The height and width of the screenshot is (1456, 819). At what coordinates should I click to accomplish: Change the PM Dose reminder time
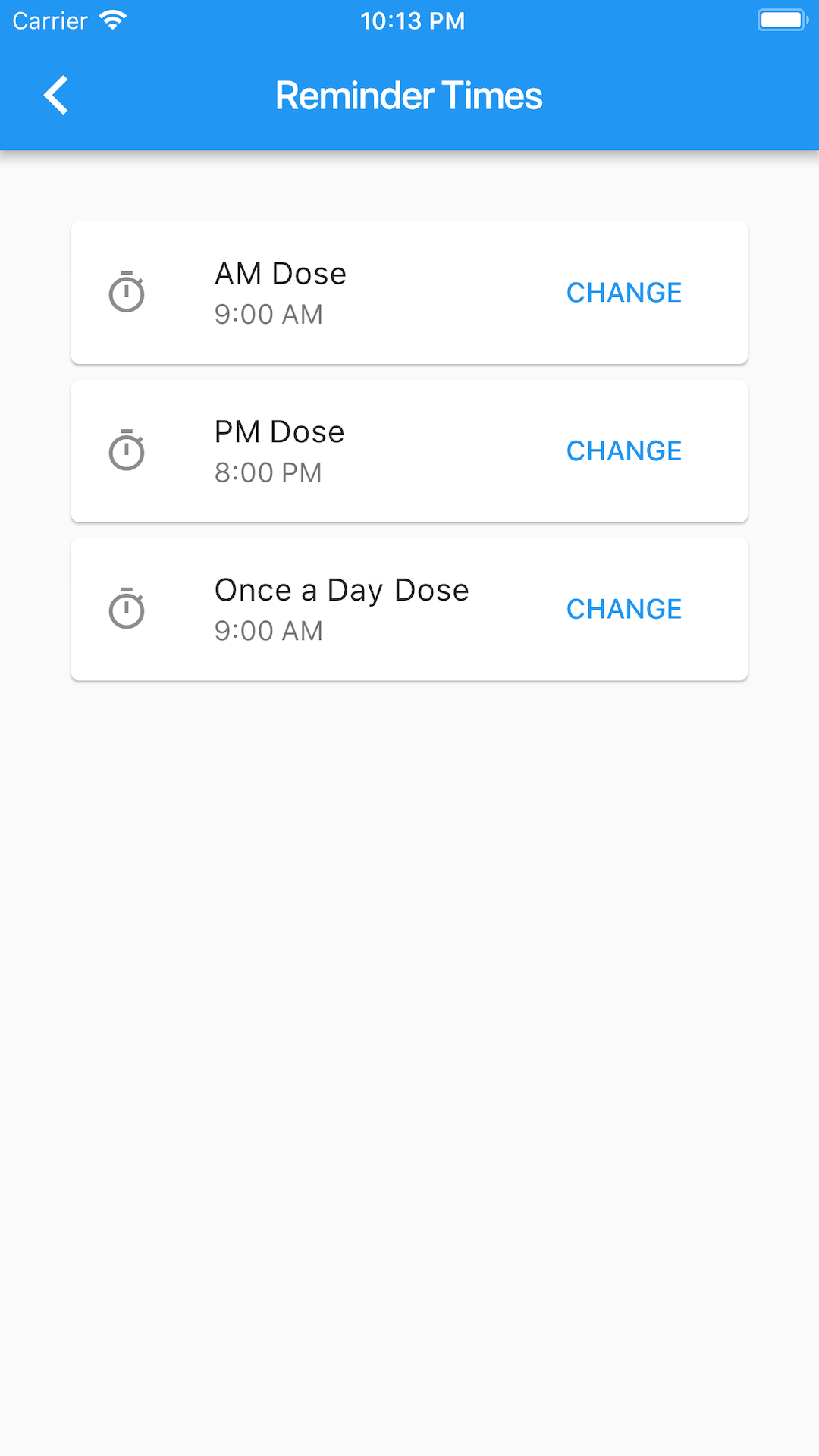point(624,451)
